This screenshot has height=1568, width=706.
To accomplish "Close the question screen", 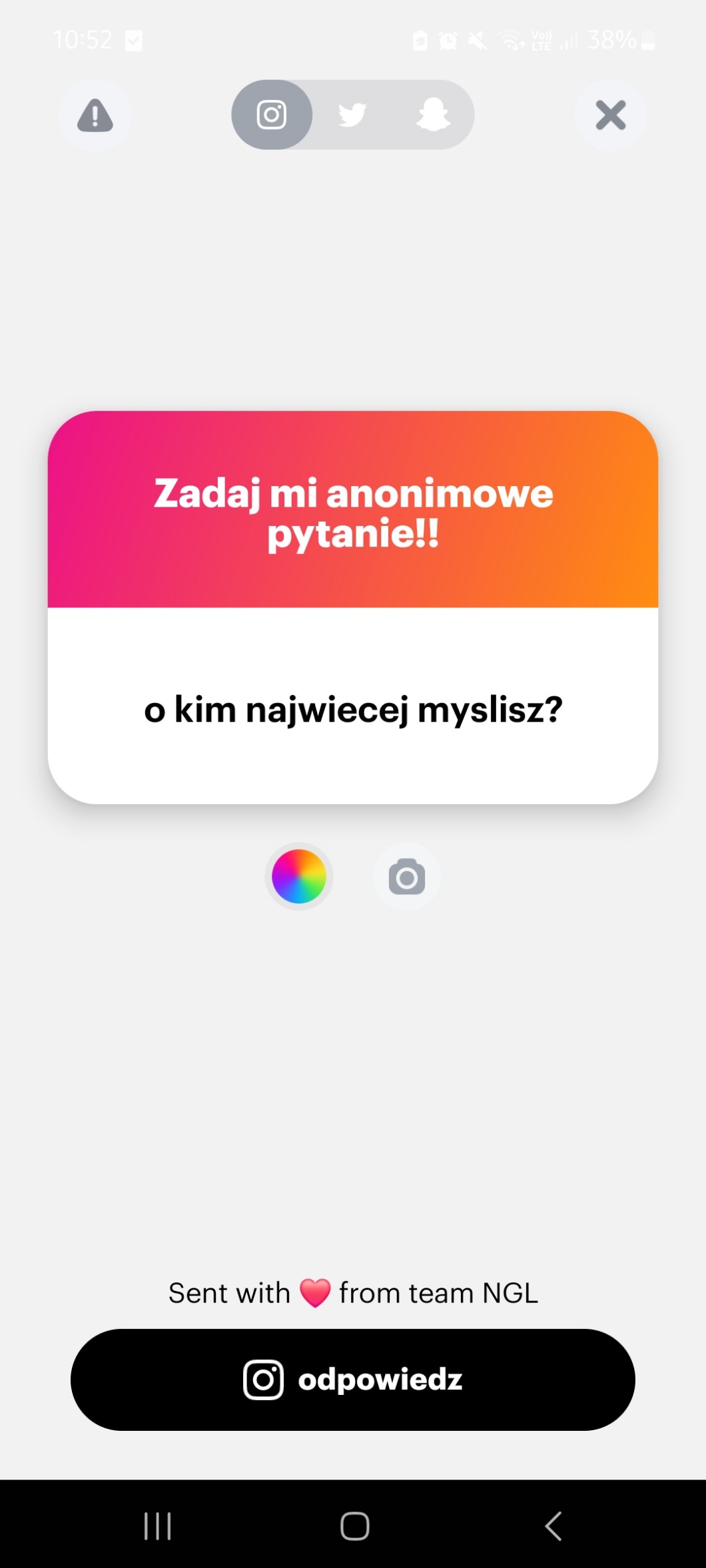I will coord(610,115).
